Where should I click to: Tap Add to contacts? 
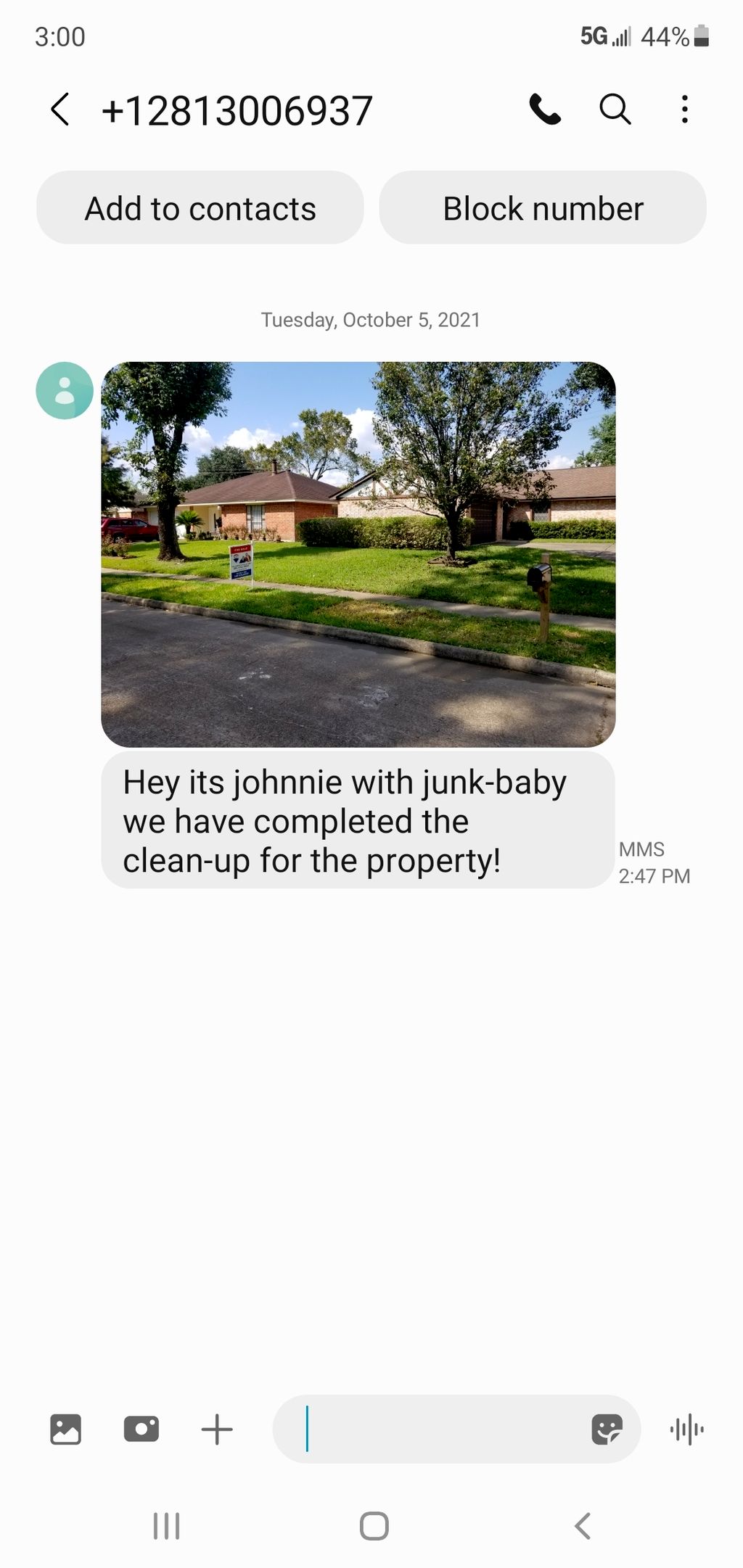tap(200, 208)
